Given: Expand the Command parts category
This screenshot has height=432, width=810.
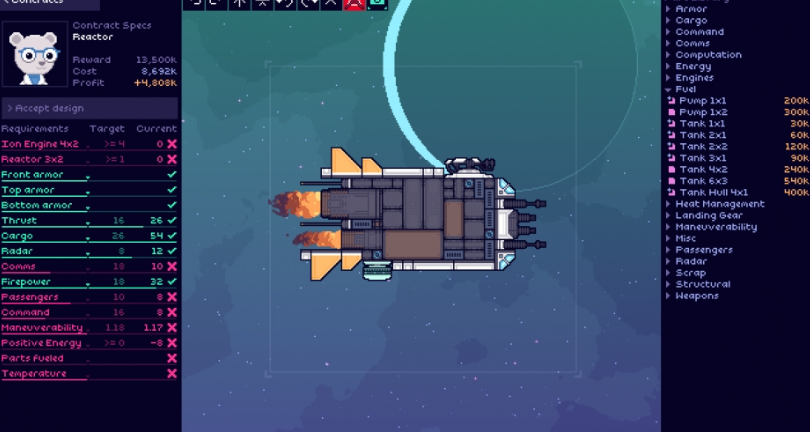Looking at the screenshot, I should [699, 32].
